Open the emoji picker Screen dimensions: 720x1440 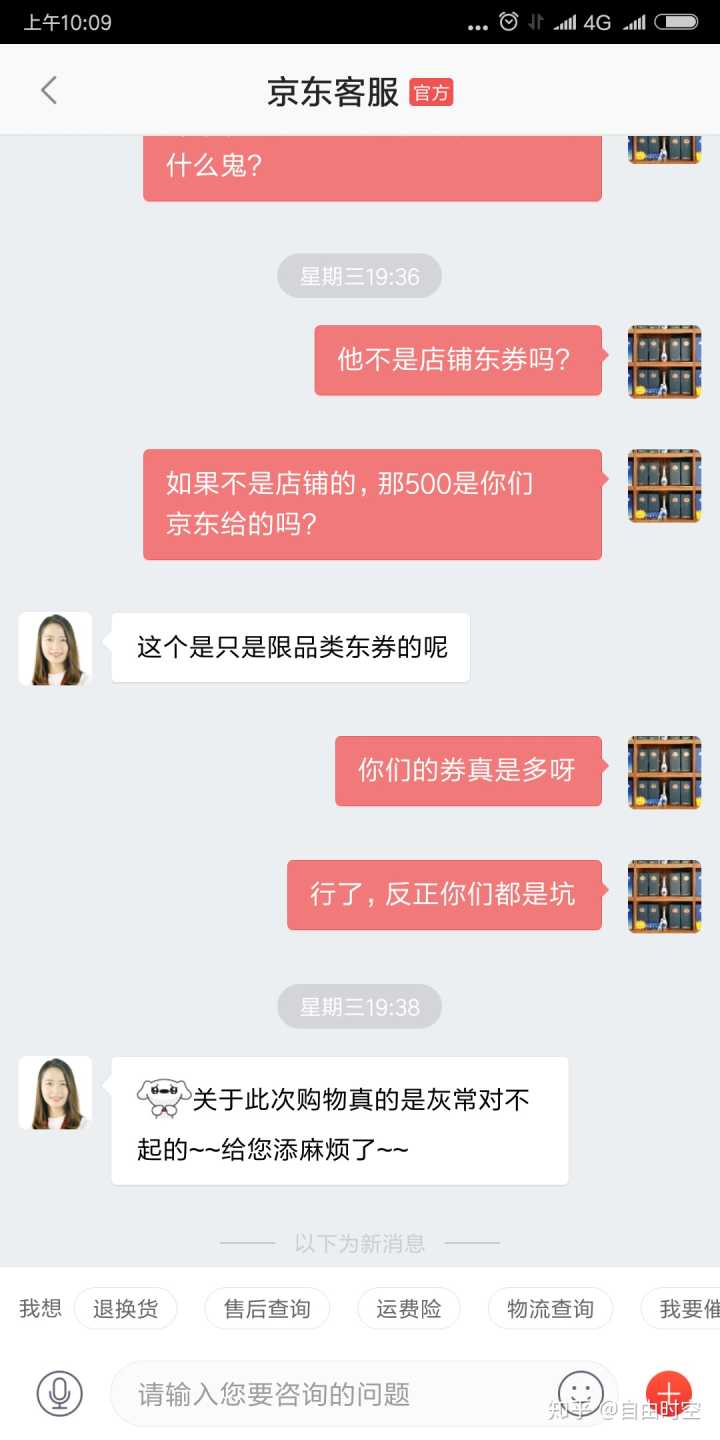click(581, 1391)
